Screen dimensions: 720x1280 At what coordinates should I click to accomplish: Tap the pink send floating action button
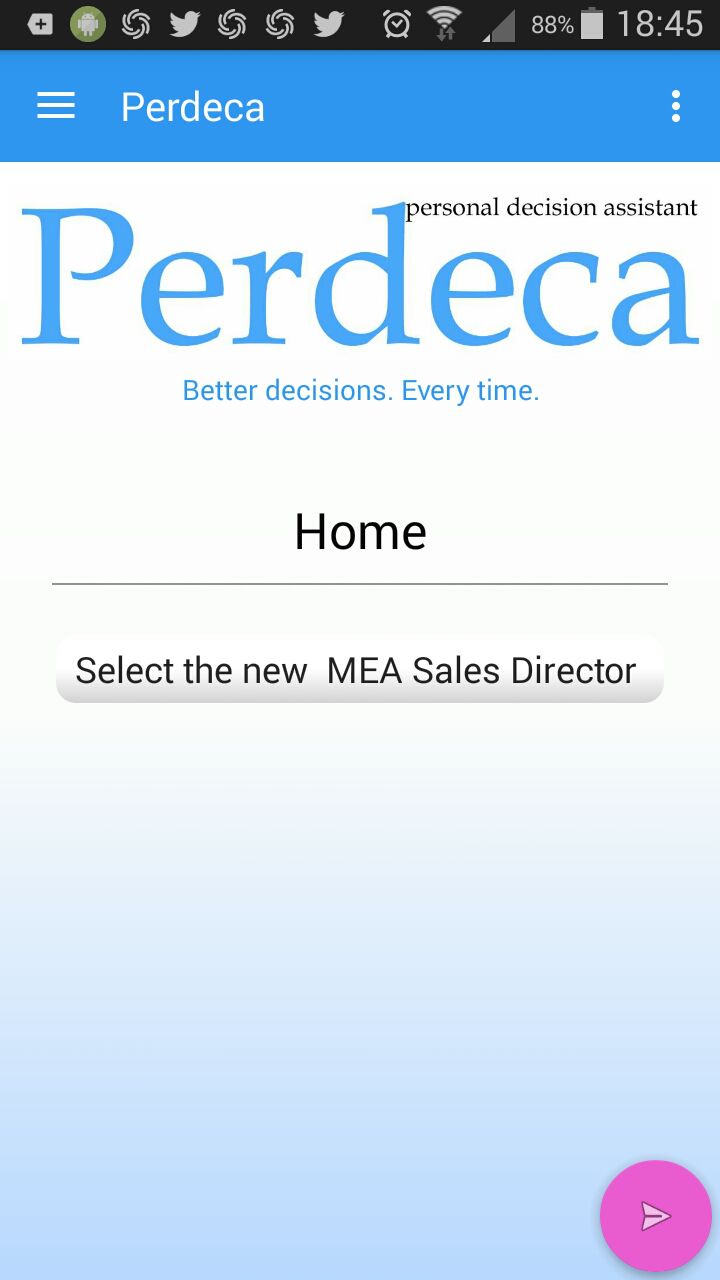(655, 1215)
